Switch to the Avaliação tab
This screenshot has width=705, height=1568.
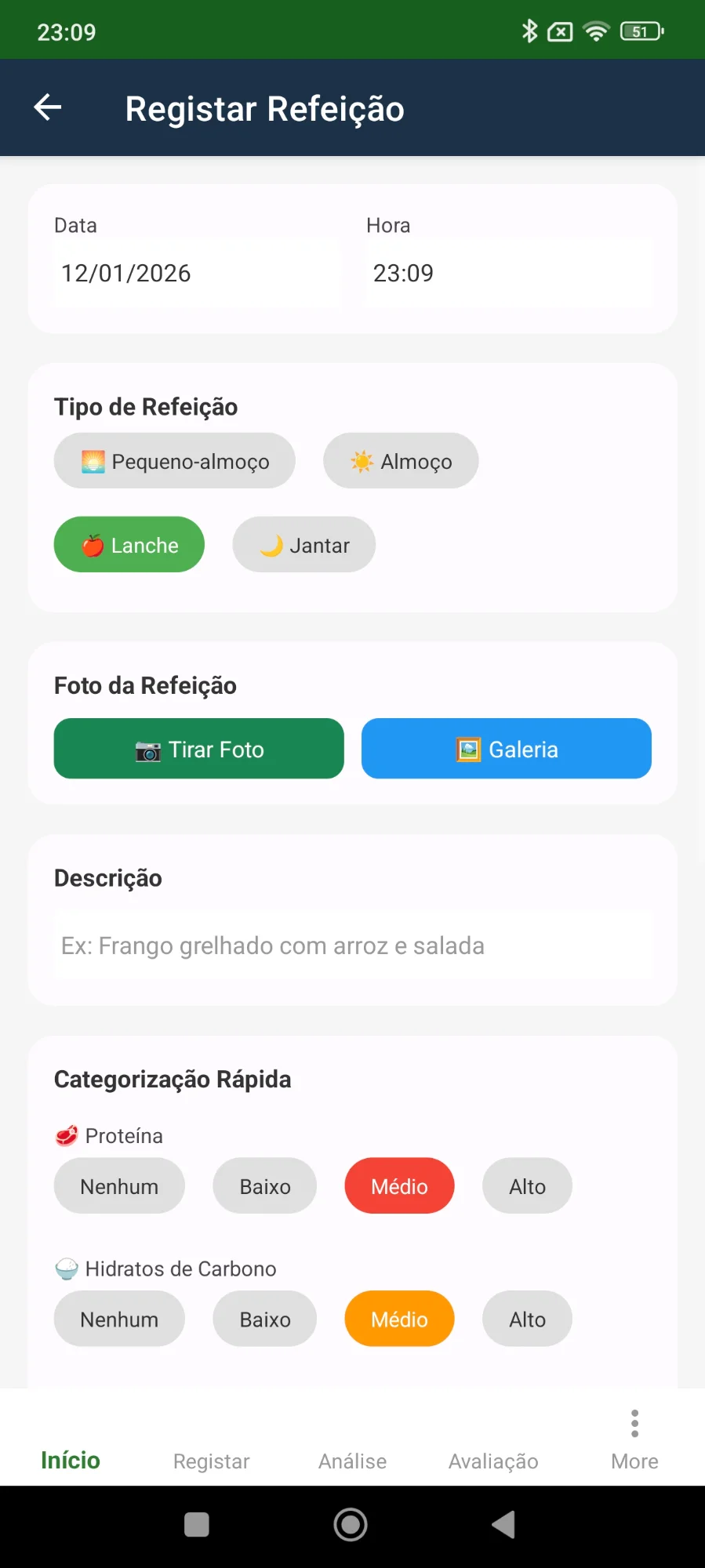point(492,1461)
